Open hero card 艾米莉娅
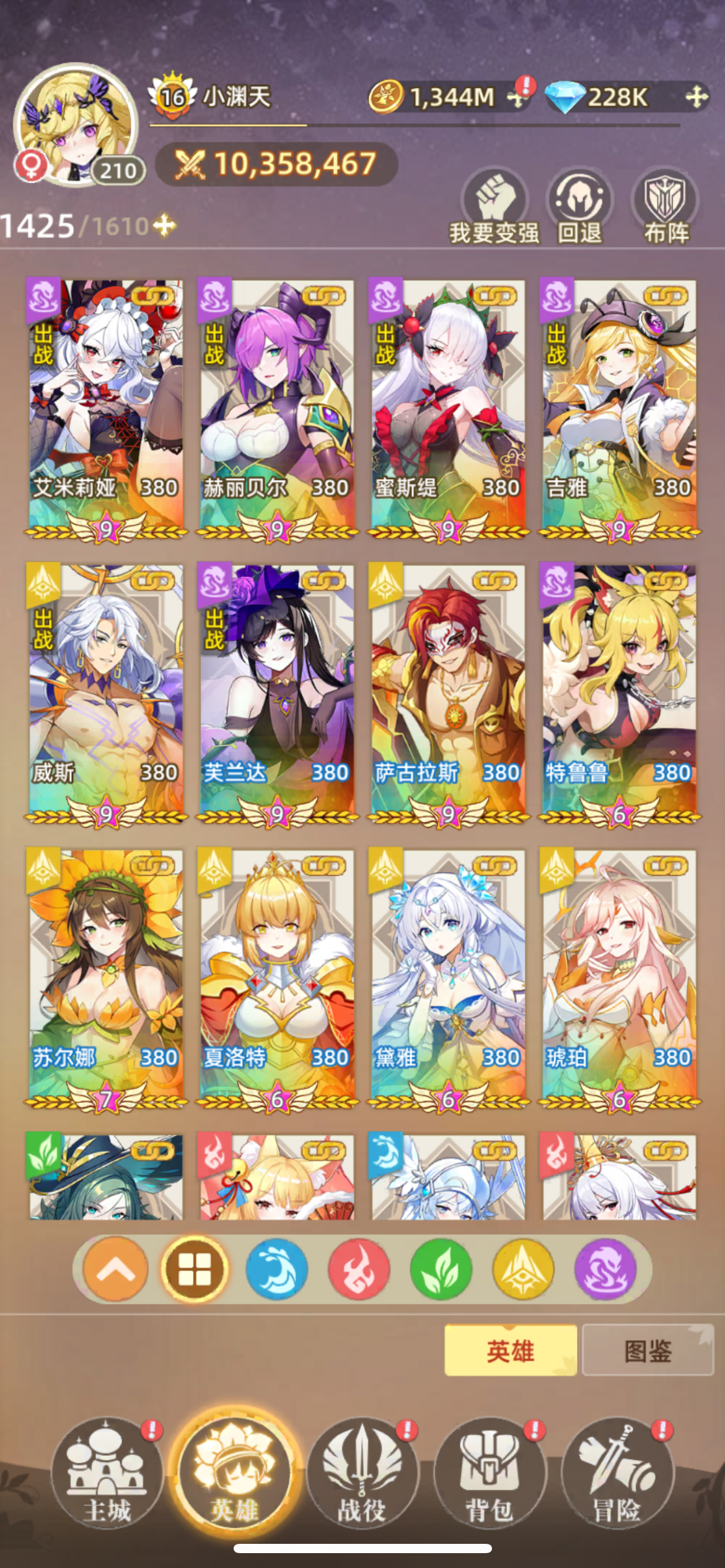Viewport: 725px width, 1568px height. 106,409
